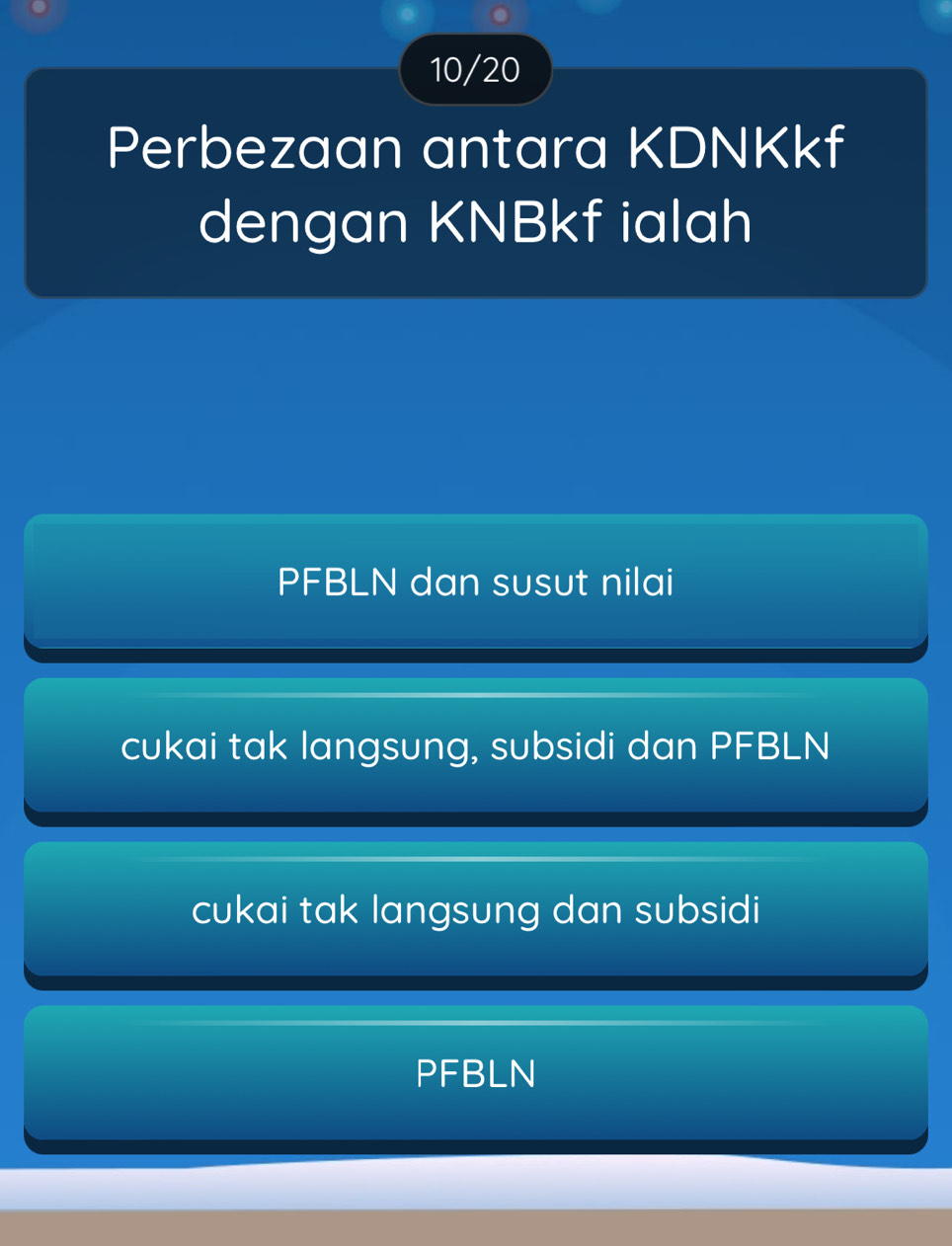Select answer 'PFBLN dan susut nilai'

(x=475, y=583)
